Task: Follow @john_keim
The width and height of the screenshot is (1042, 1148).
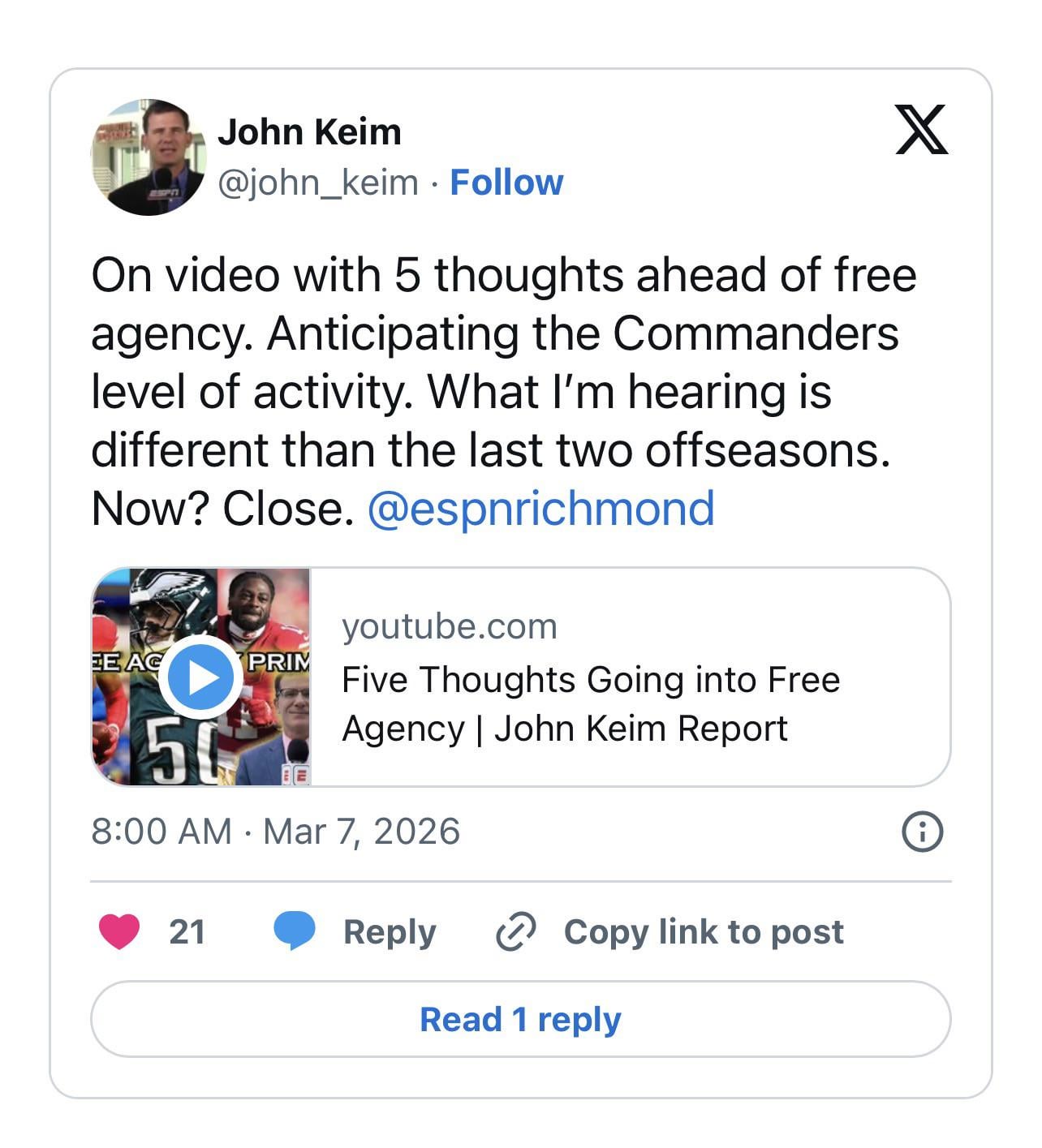Action: [506, 183]
